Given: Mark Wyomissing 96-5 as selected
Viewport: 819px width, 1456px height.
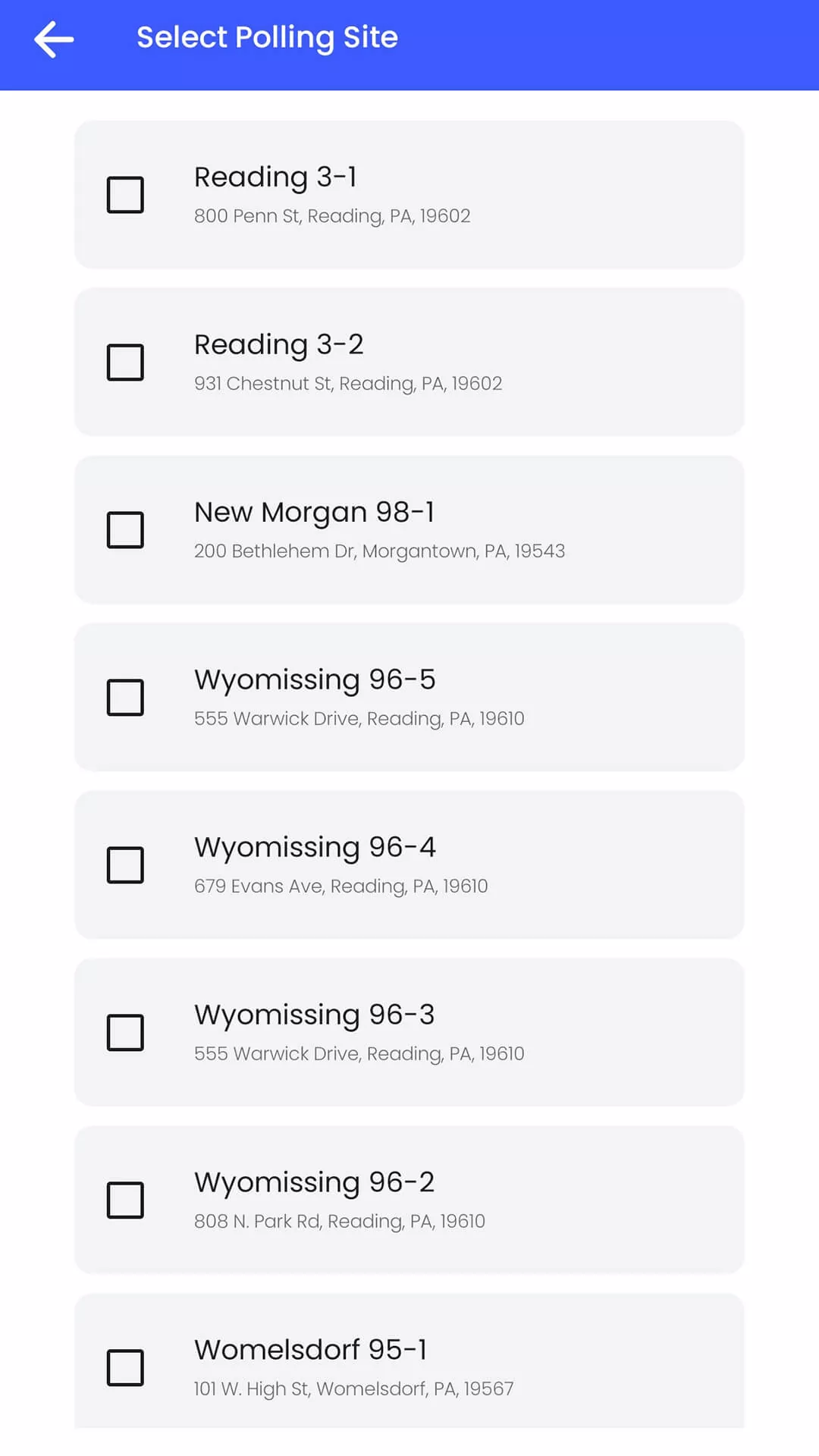Looking at the screenshot, I should [x=125, y=698].
